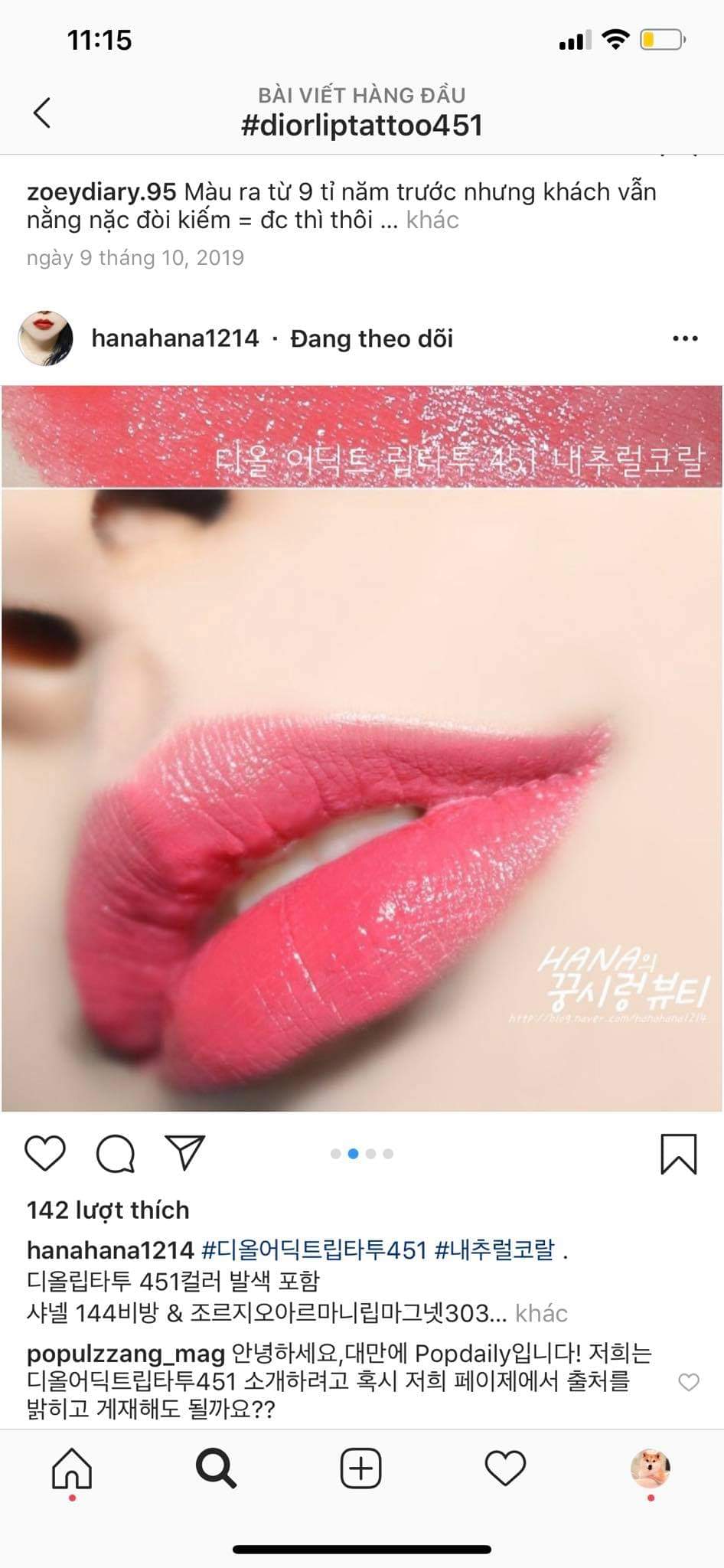Like hanahana1214's lipstick post
724x1568 pixels.
click(45, 1153)
